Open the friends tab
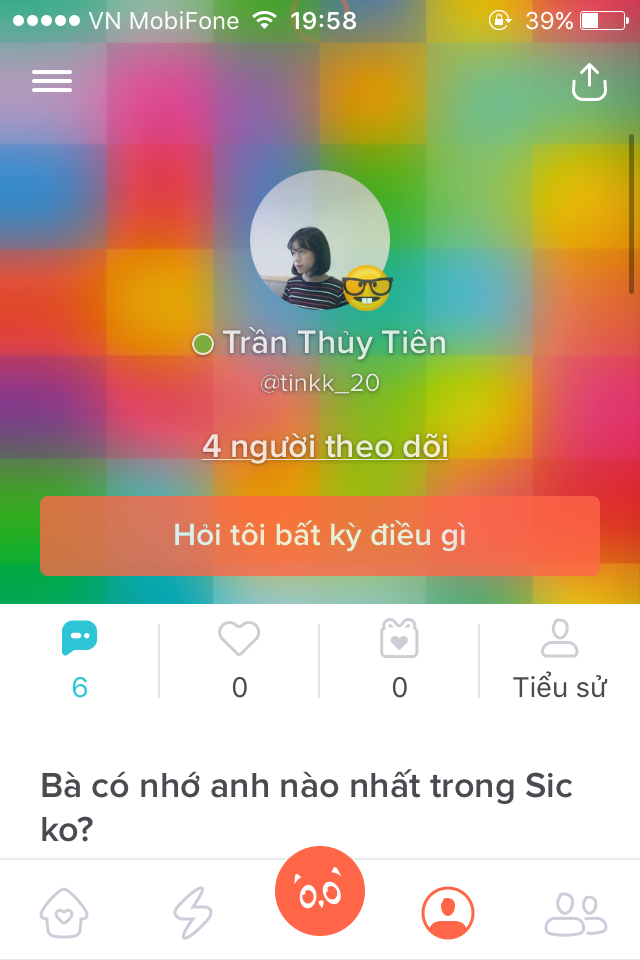Viewport: 640px width, 960px height. tap(575, 912)
